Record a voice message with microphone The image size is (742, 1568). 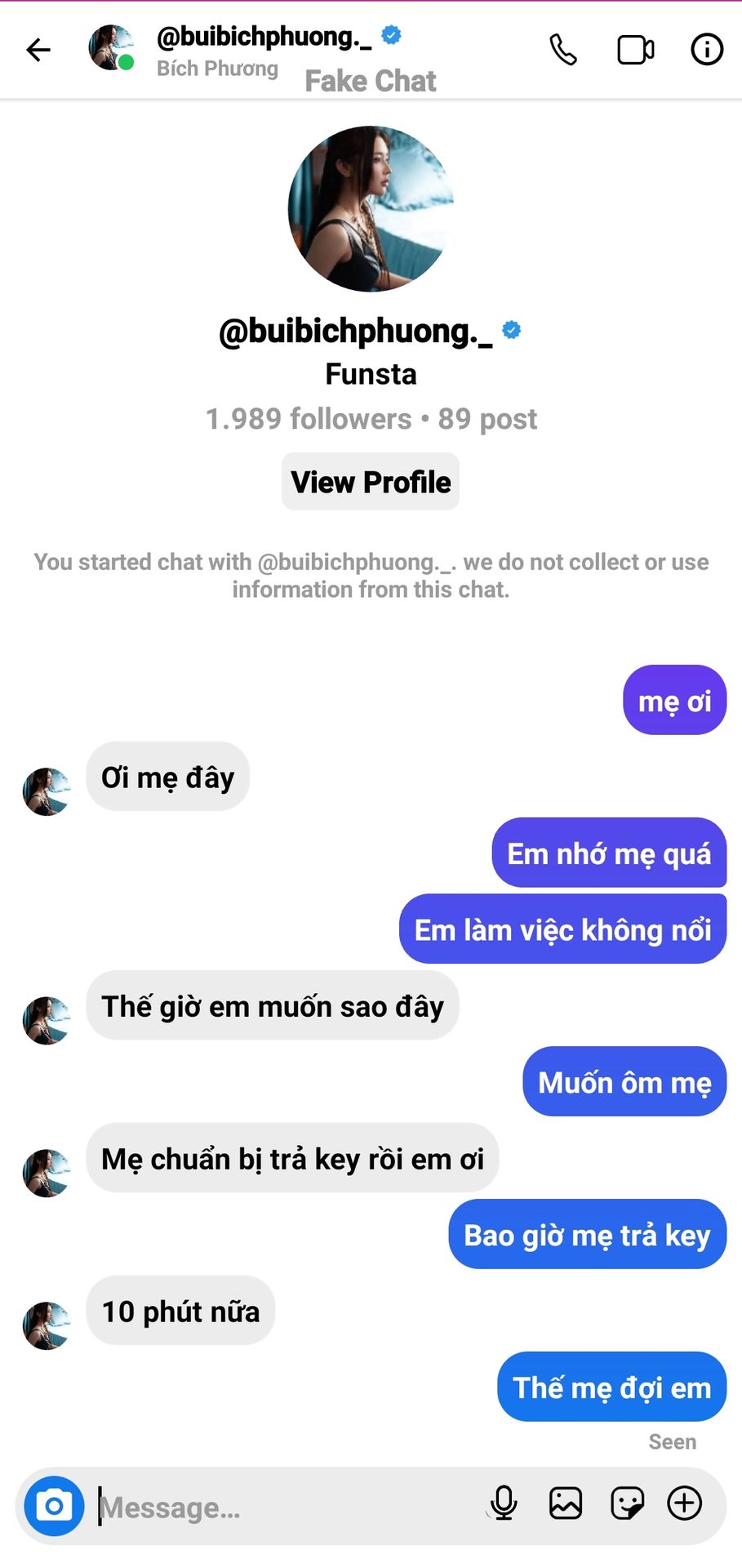[x=504, y=1503]
